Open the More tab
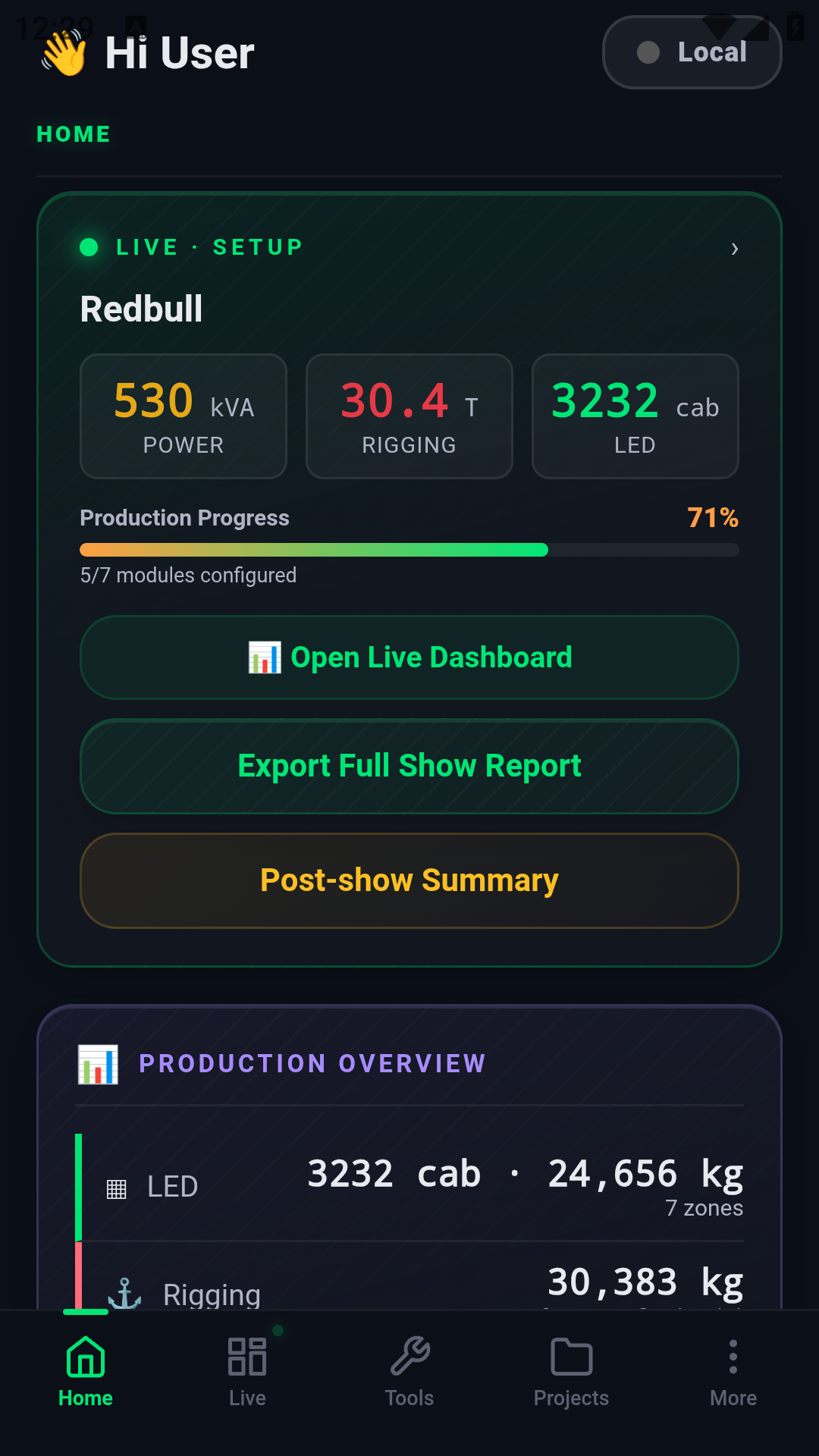Image resolution: width=819 pixels, height=1456 pixels. pyautogui.click(x=733, y=1371)
